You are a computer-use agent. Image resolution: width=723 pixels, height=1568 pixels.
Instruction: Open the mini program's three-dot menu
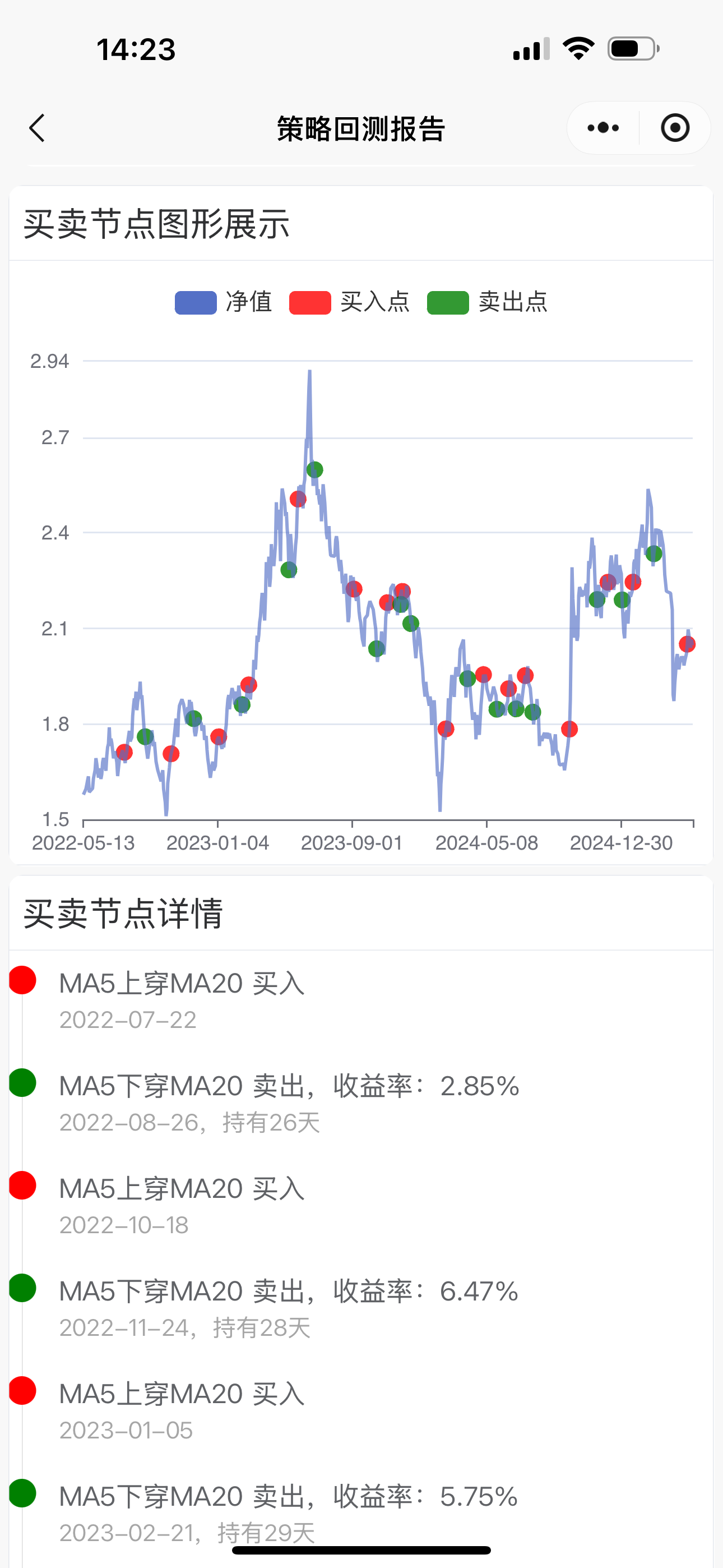[x=603, y=128]
